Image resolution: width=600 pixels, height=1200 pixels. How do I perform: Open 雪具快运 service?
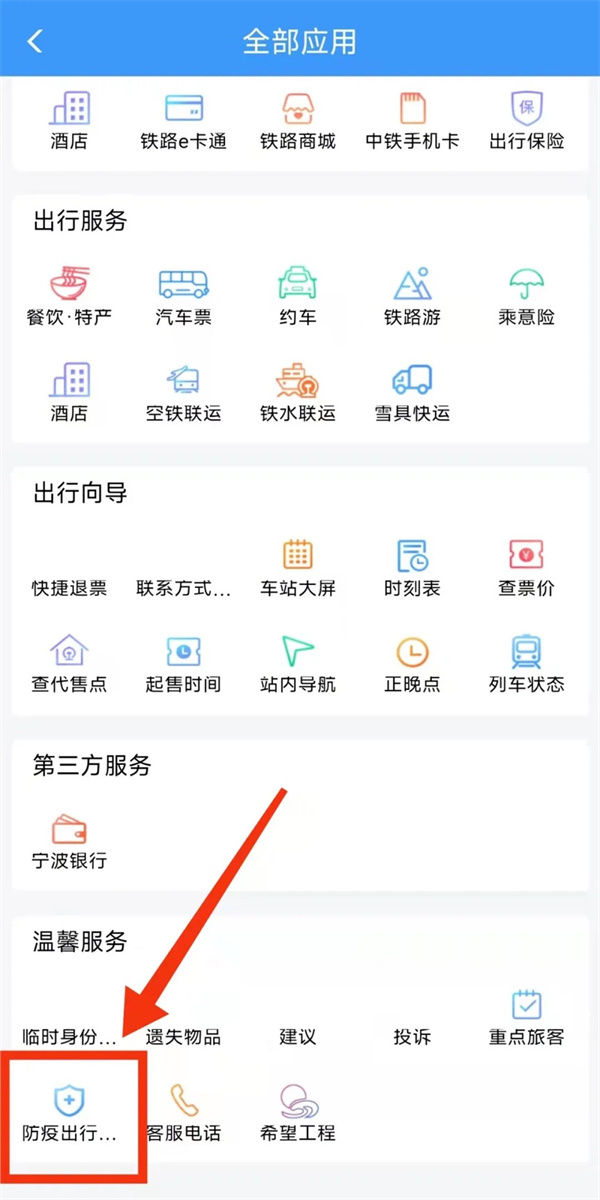[412, 394]
